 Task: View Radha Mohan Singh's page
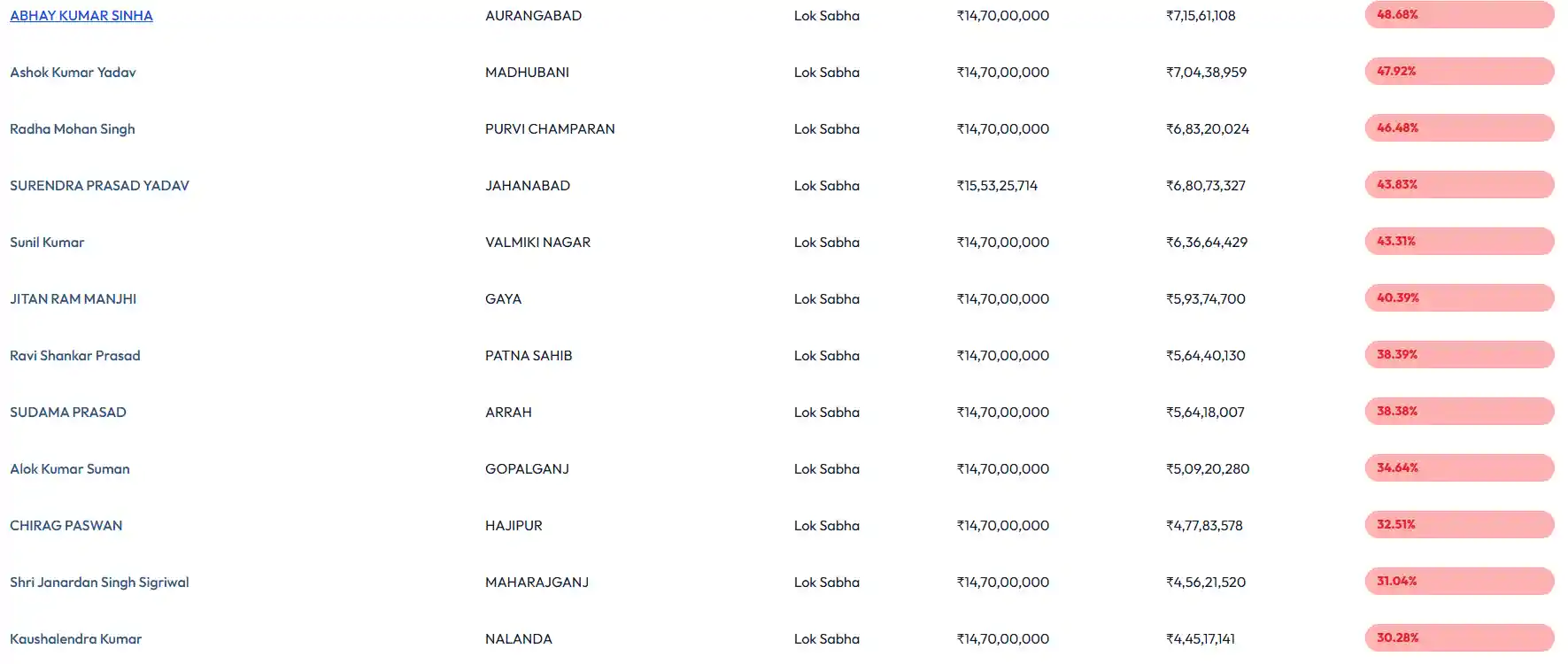coord(73,129)
